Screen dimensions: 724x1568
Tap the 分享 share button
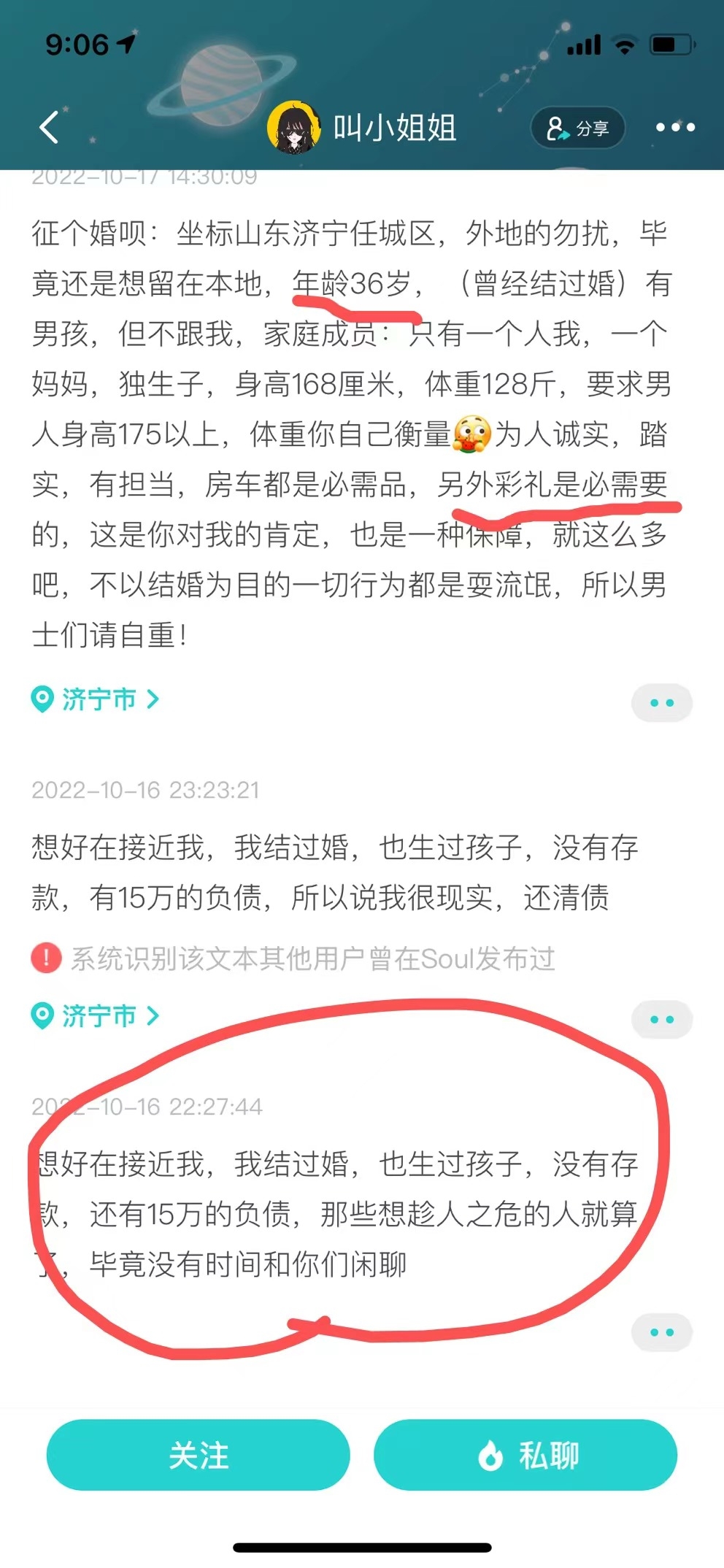point(578,128)
